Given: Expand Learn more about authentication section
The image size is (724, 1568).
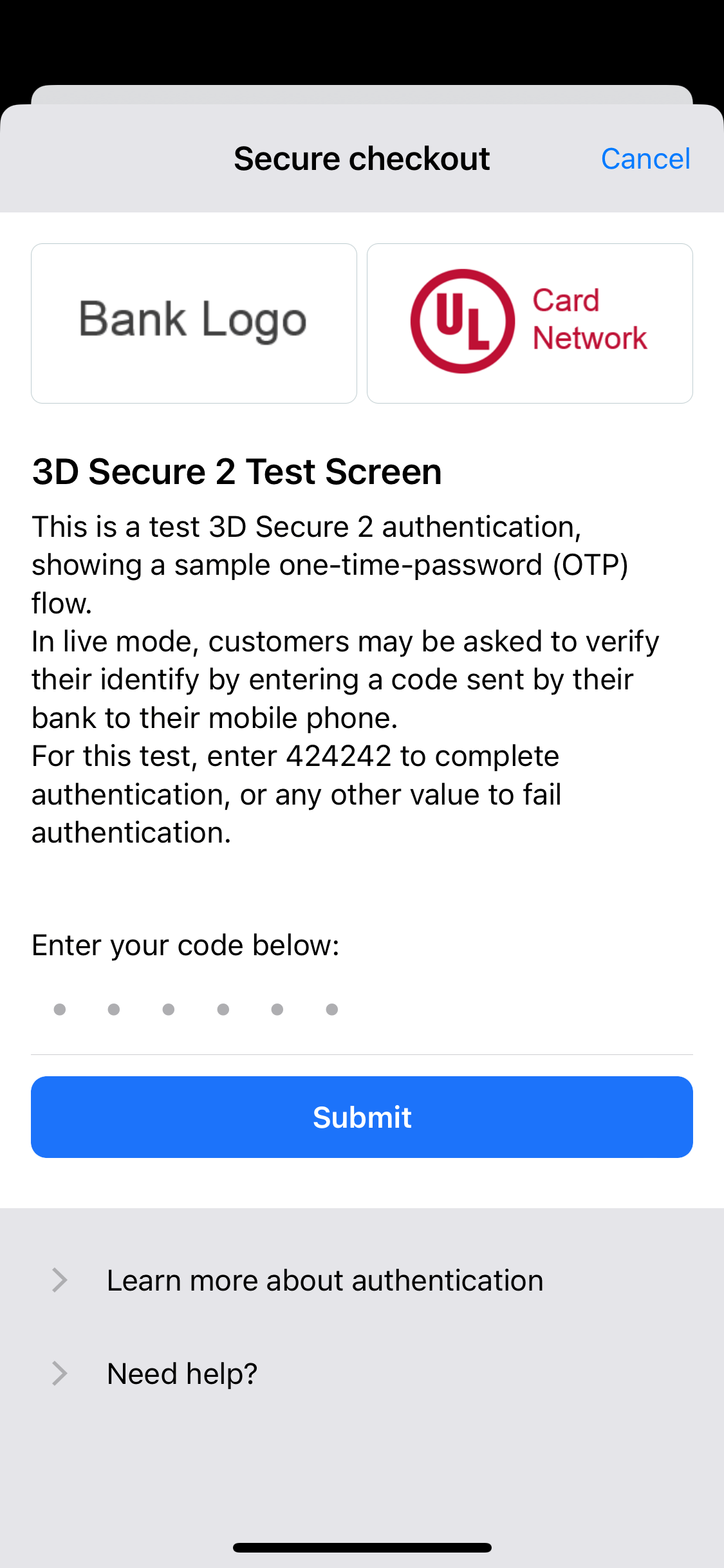Looking at the screenshot, I should 325,1280.
